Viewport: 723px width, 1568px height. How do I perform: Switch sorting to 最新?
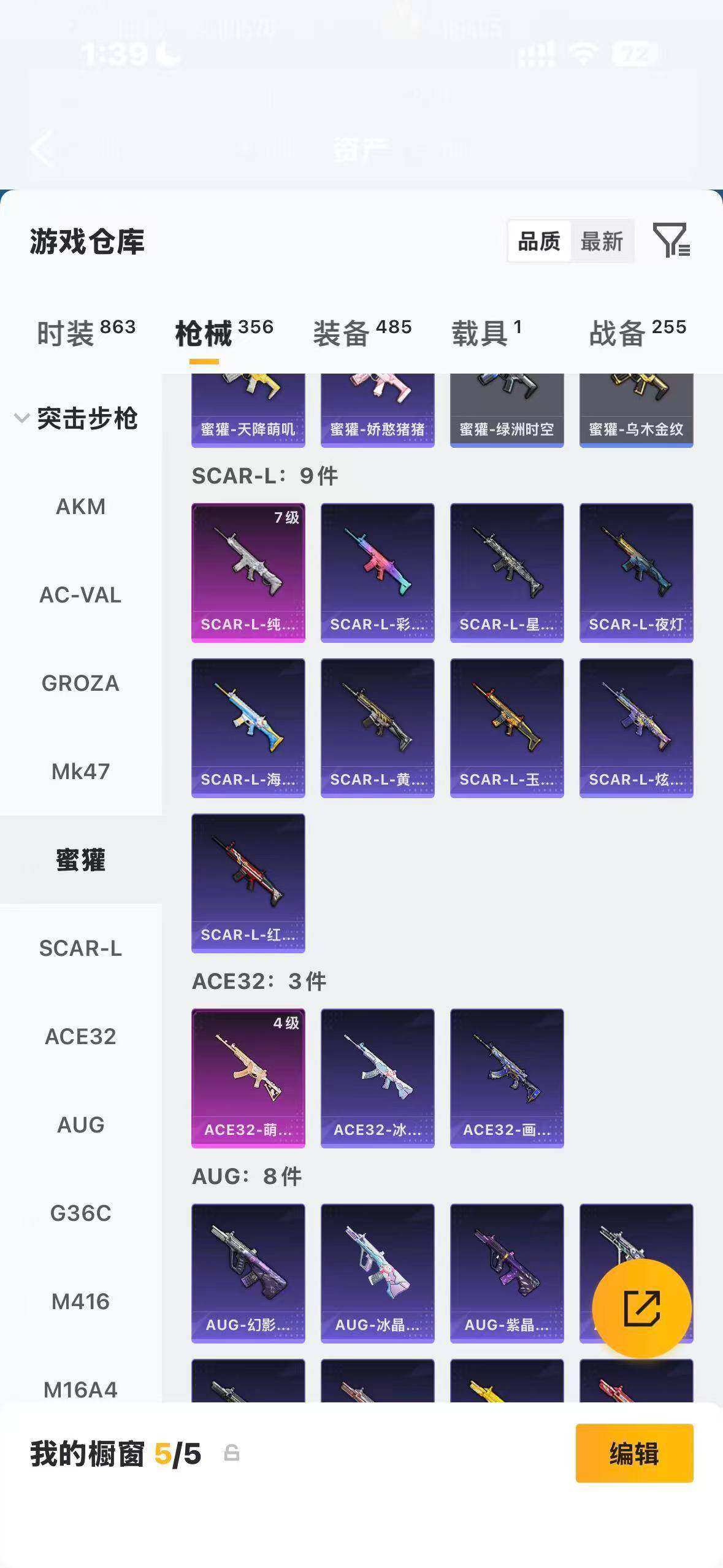602,241
